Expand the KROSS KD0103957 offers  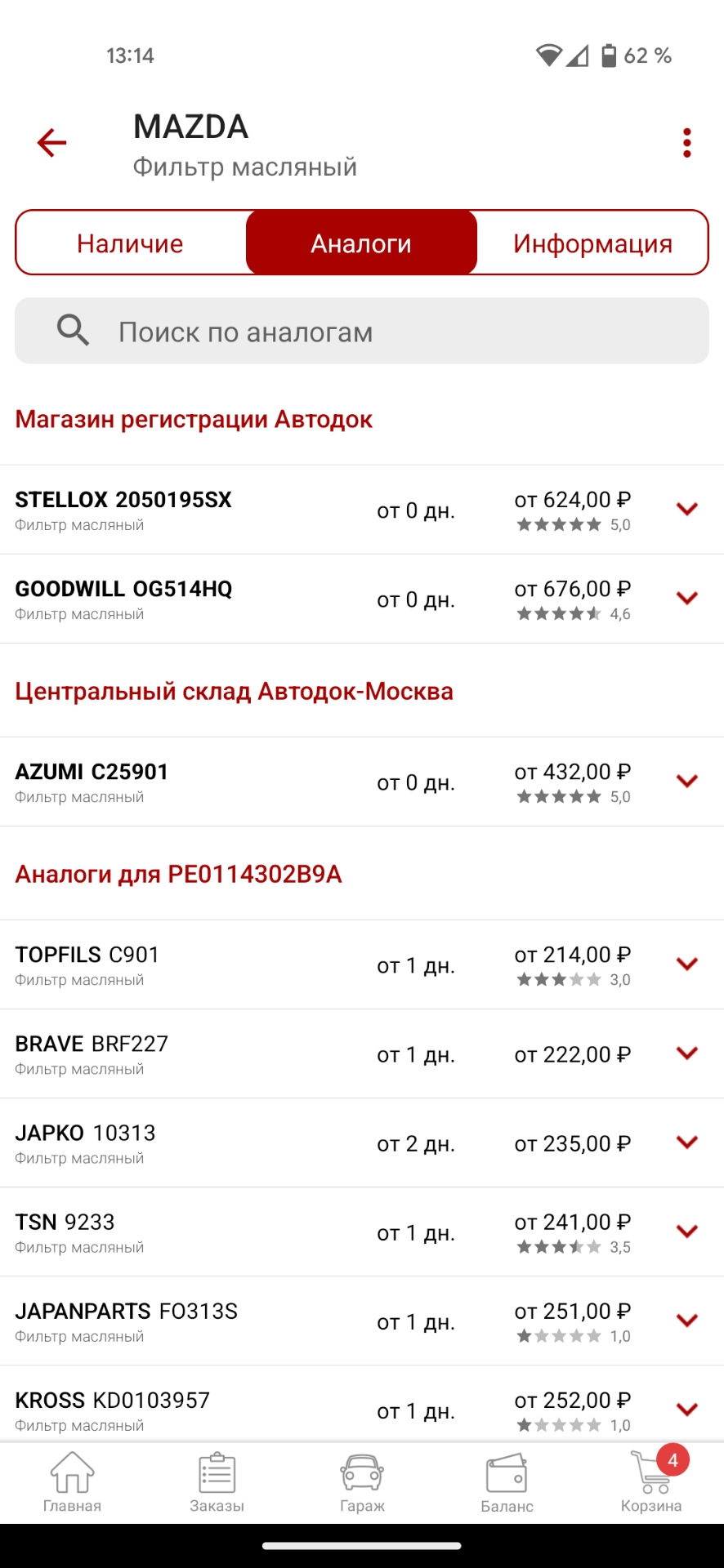point(687,1410)
